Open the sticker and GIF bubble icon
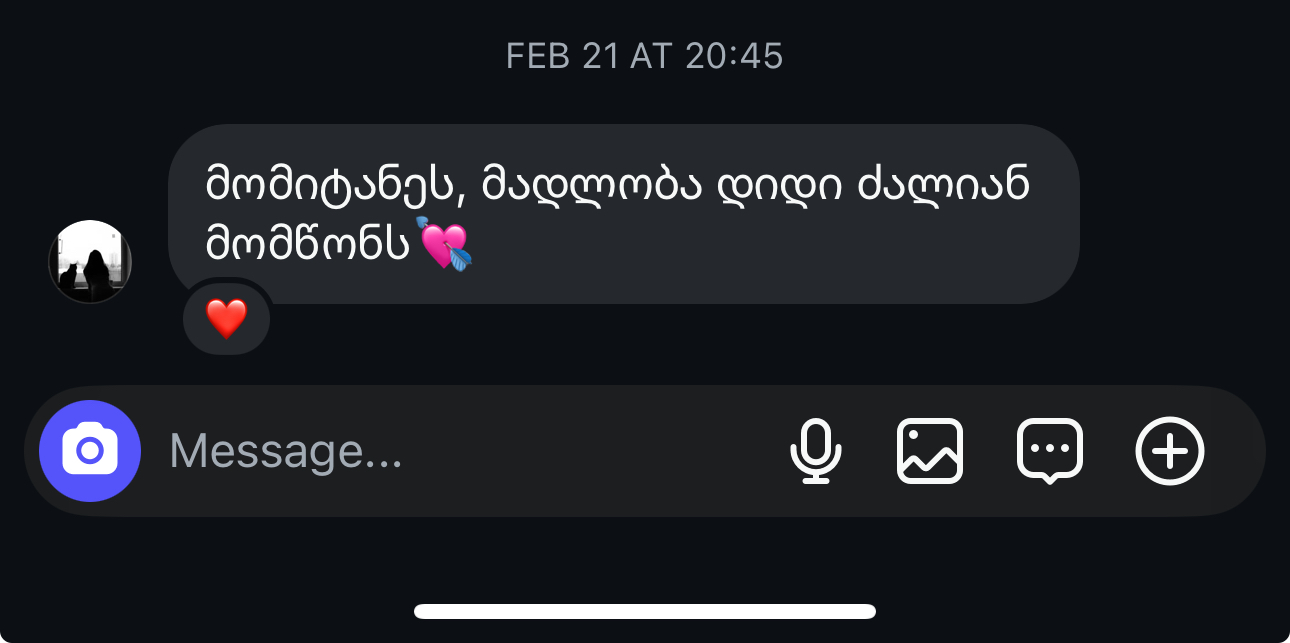This screenshot has height=643, width=1290. pyautogui.click(x=1050, y=451)
